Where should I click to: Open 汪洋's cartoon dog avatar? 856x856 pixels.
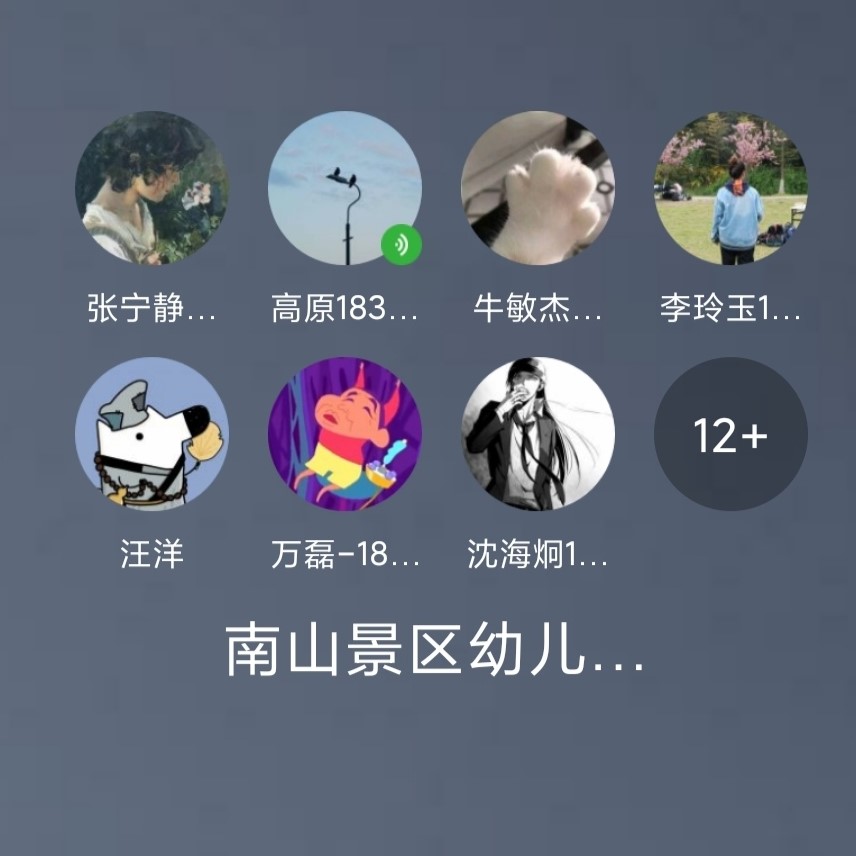[152, 434]
